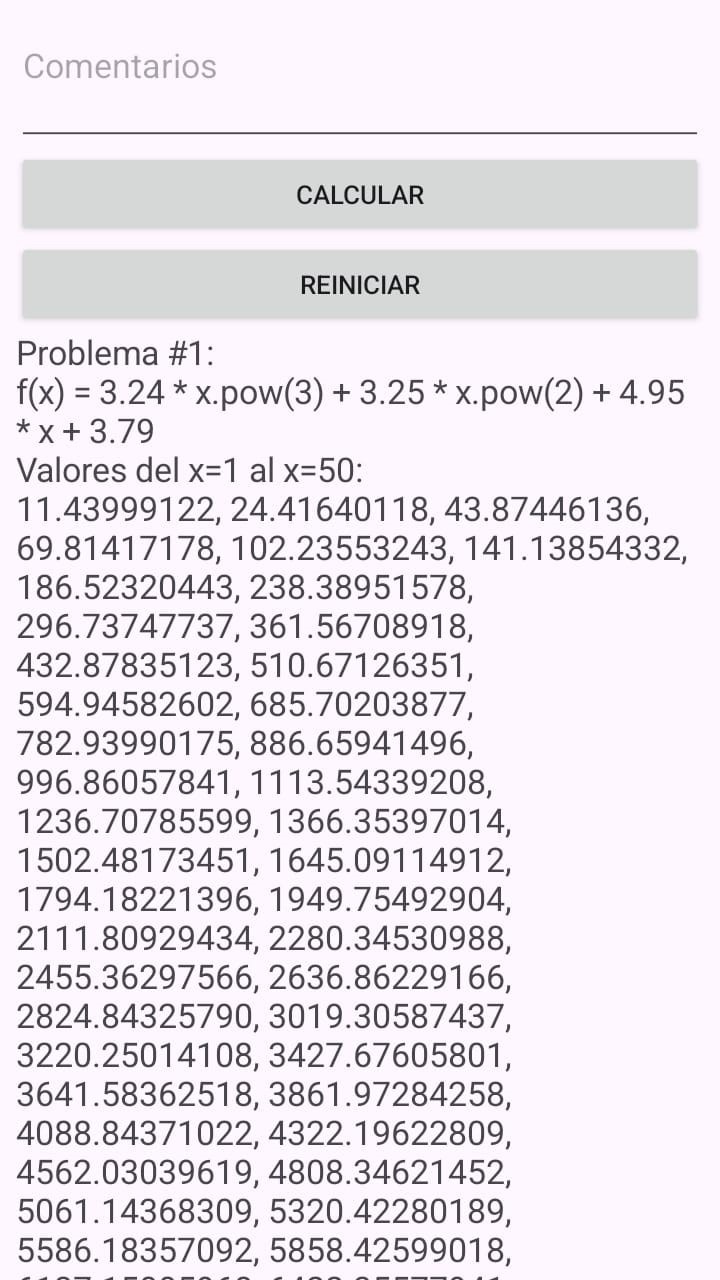Hit the CALCULAR button
The width and height of the screenshot is (720, 1280).
click(x=360, y=194)
